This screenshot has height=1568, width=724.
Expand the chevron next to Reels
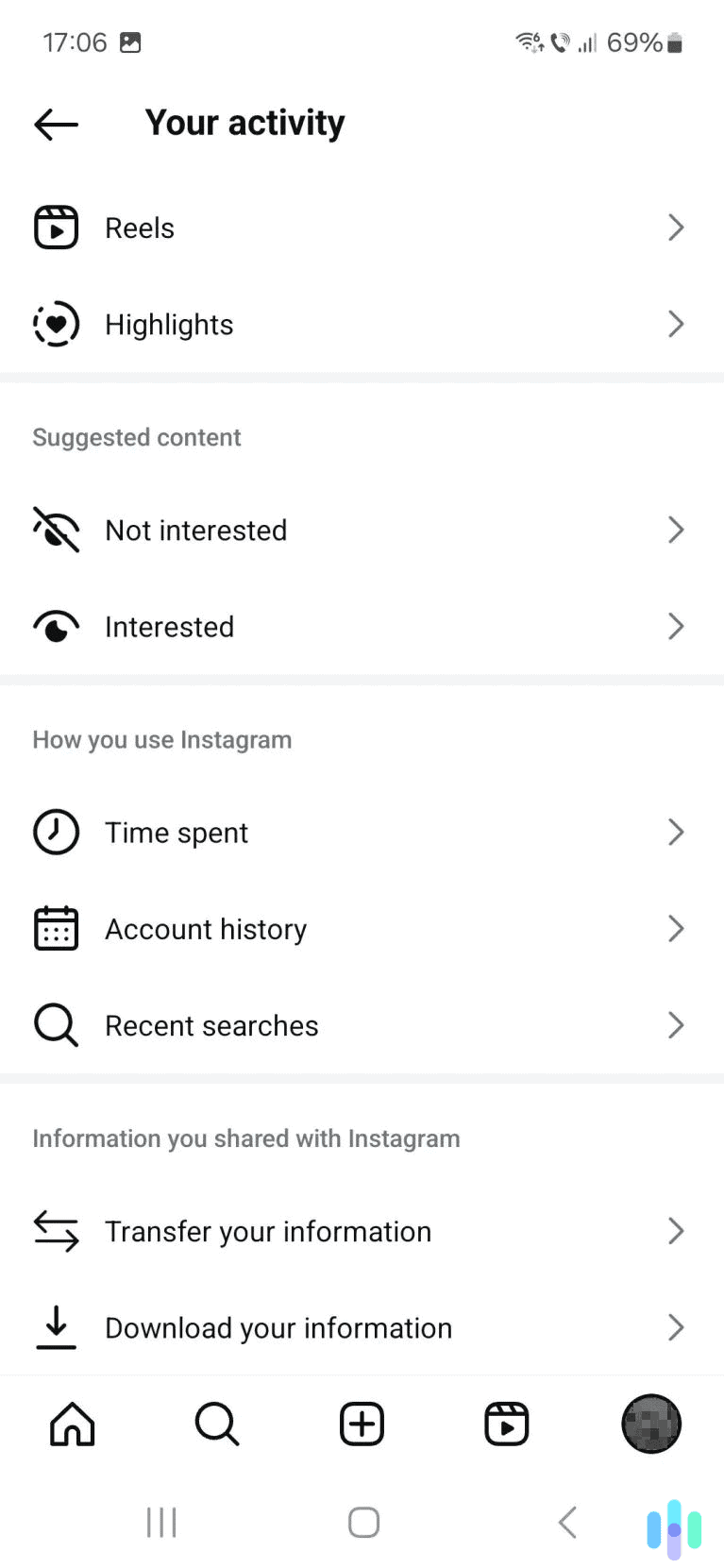(x=675, y=228)
